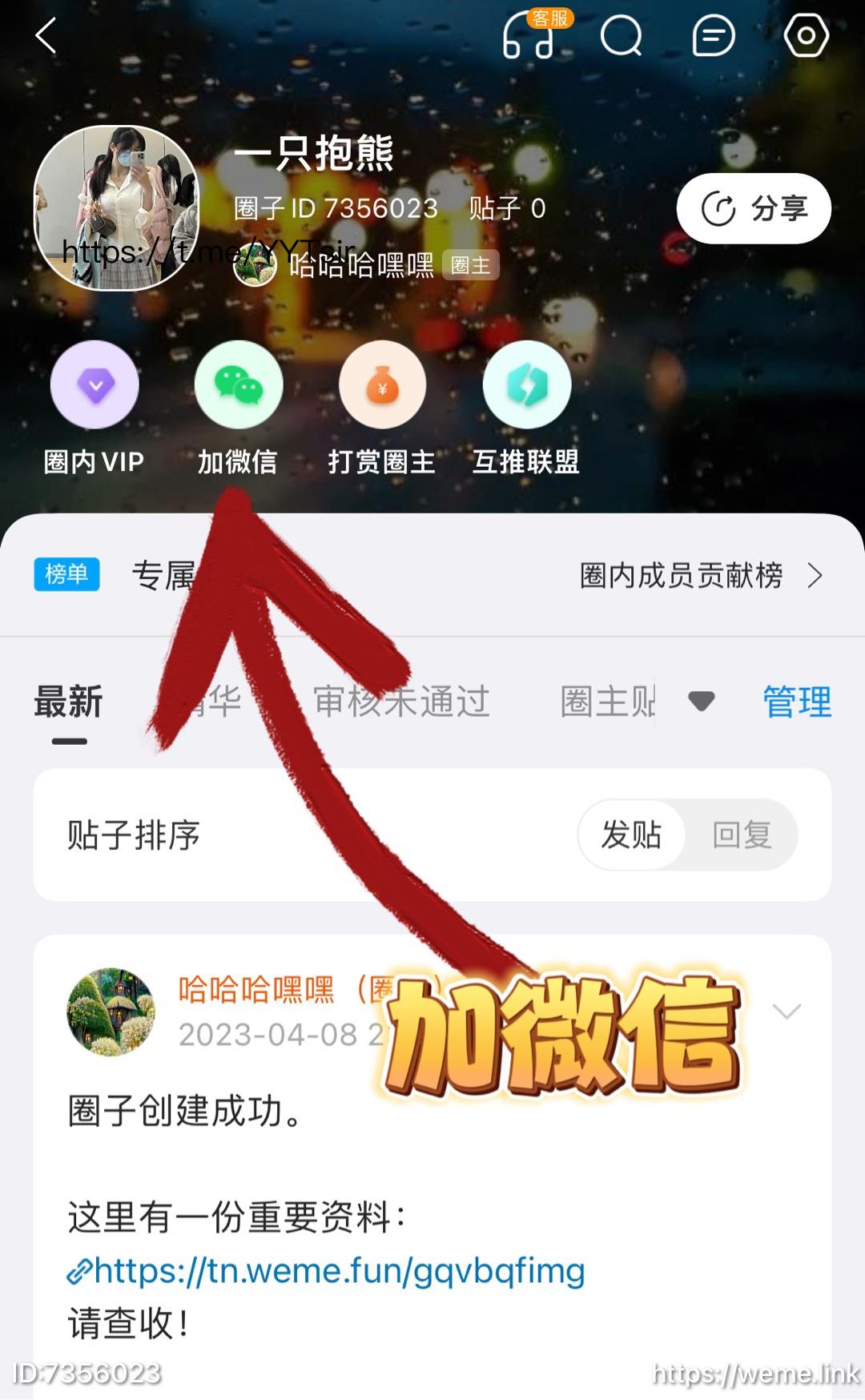Open the circle's avatar picture
Image resolution: width=865 pixels, height=1400 pixels.
click(x=116, y=208)
